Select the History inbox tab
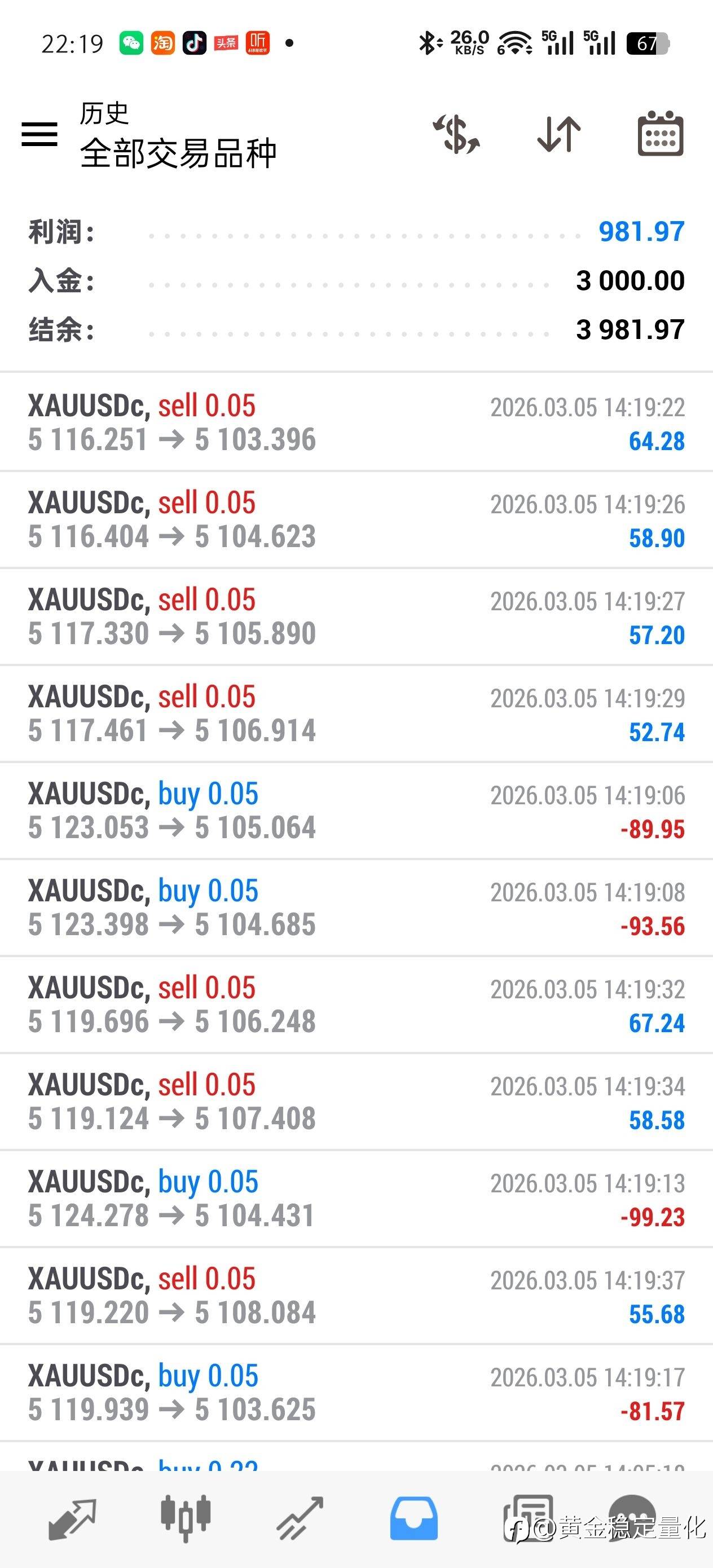Screen dimensions: 713x1568 point(413,1519)
